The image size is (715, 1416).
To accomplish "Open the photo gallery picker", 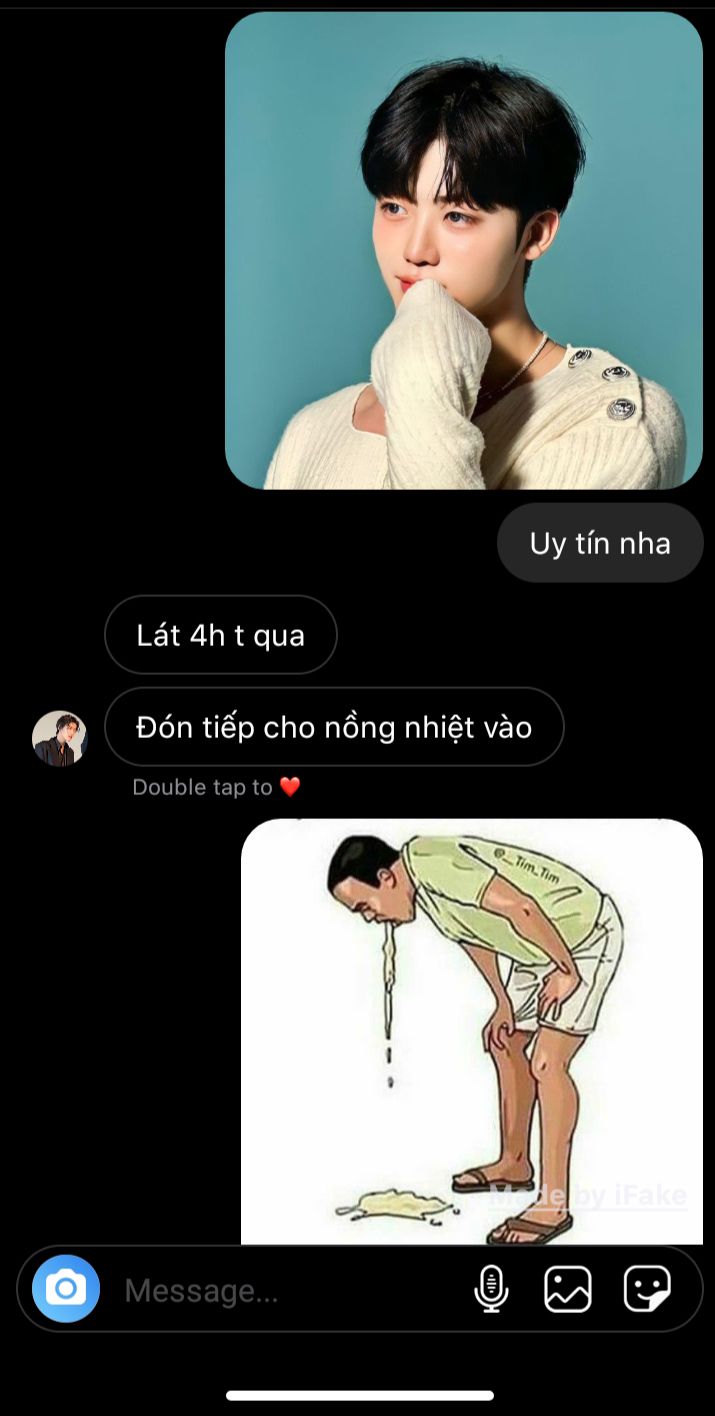I will pos(567,1289).
